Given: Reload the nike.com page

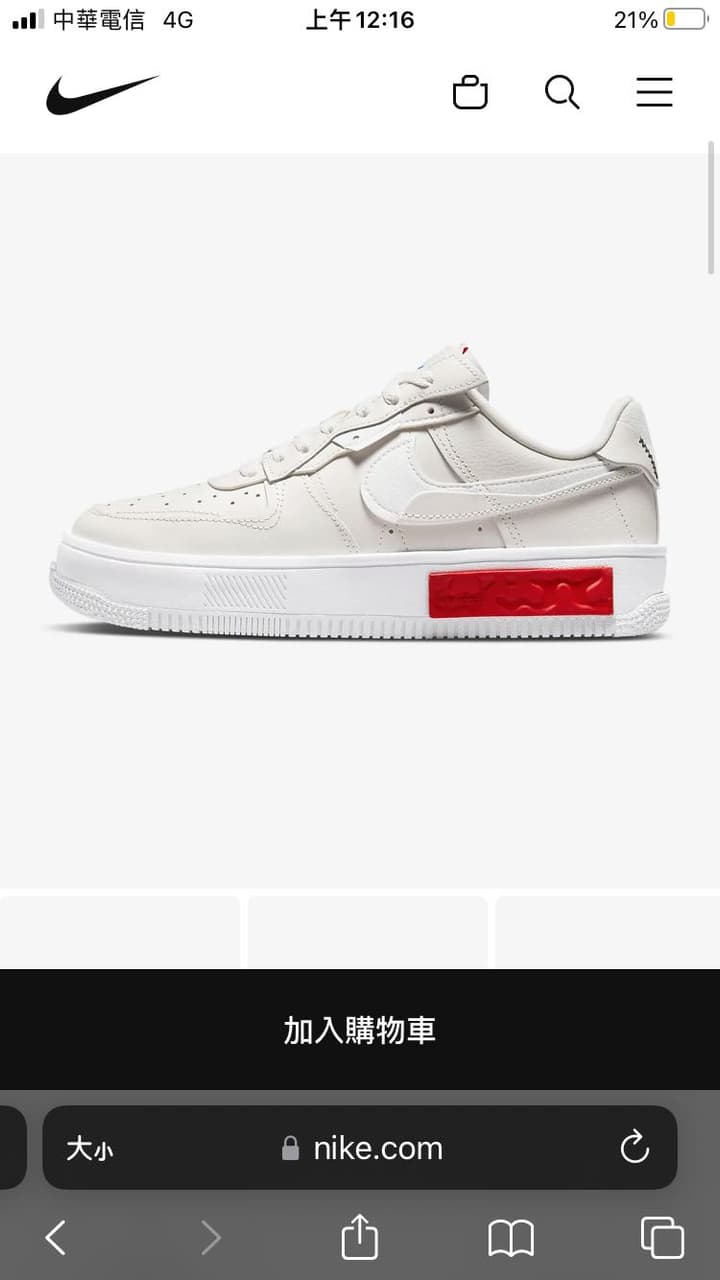Looking at the screenshot, I should tap(635, 1148).
